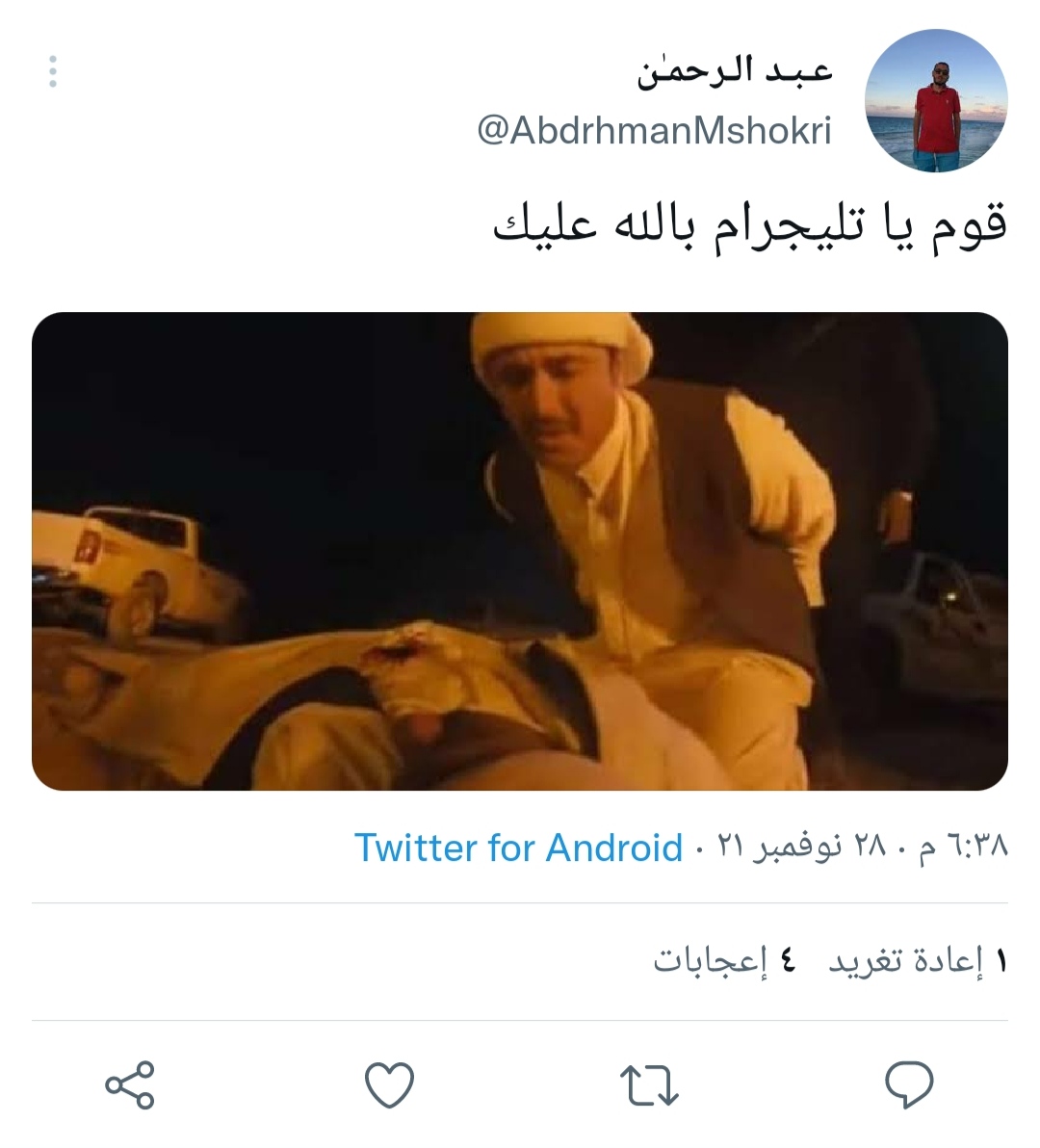Screen dimensions: 1040x1148
Task: Retweet this tweet
Action: 649,1084
